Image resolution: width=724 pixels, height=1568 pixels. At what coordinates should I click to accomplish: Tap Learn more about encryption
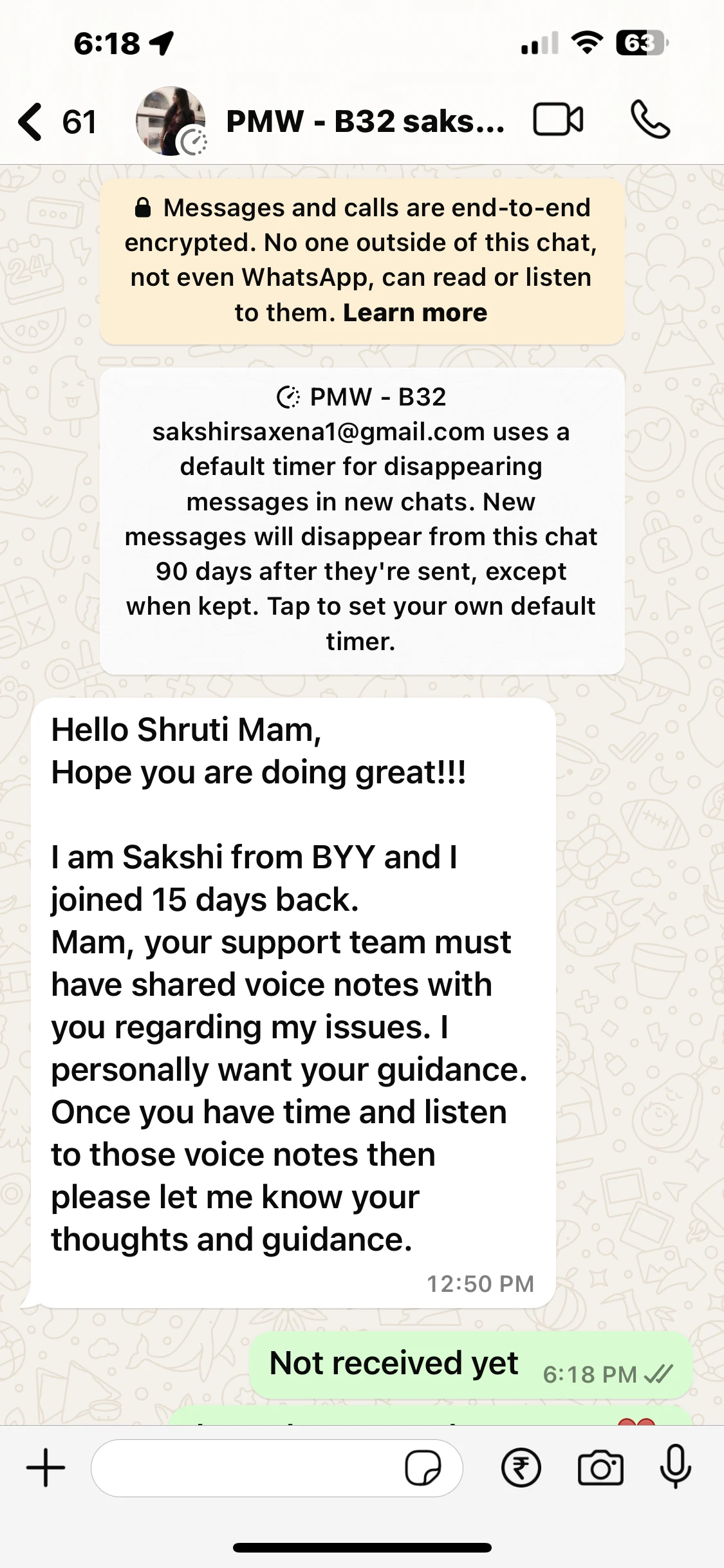click(x=415, y=313)
